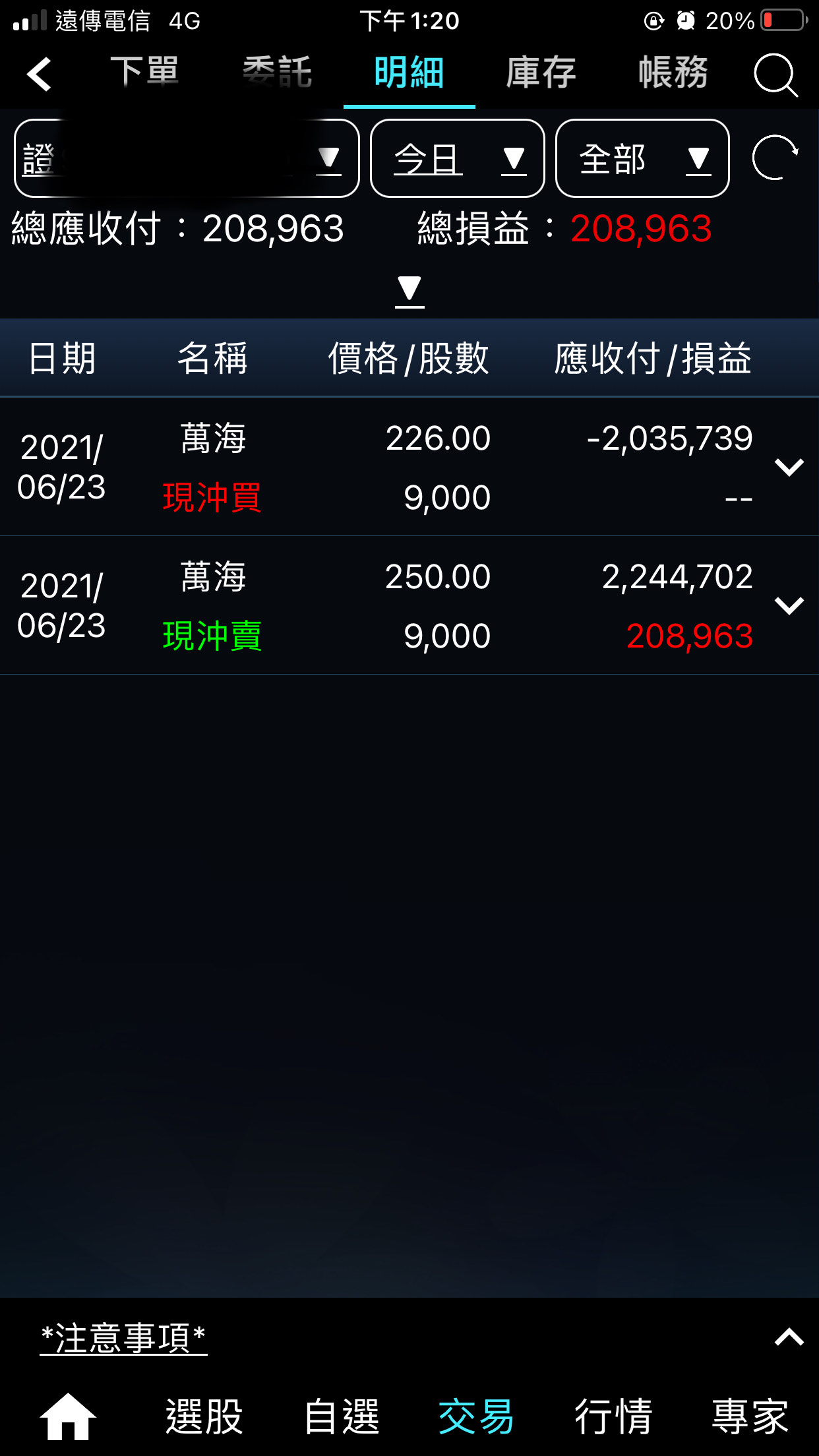Open the search magnifier icon
Image resolution: width=819 pixels, height=1456 pixels.
[x=775, y=75]
